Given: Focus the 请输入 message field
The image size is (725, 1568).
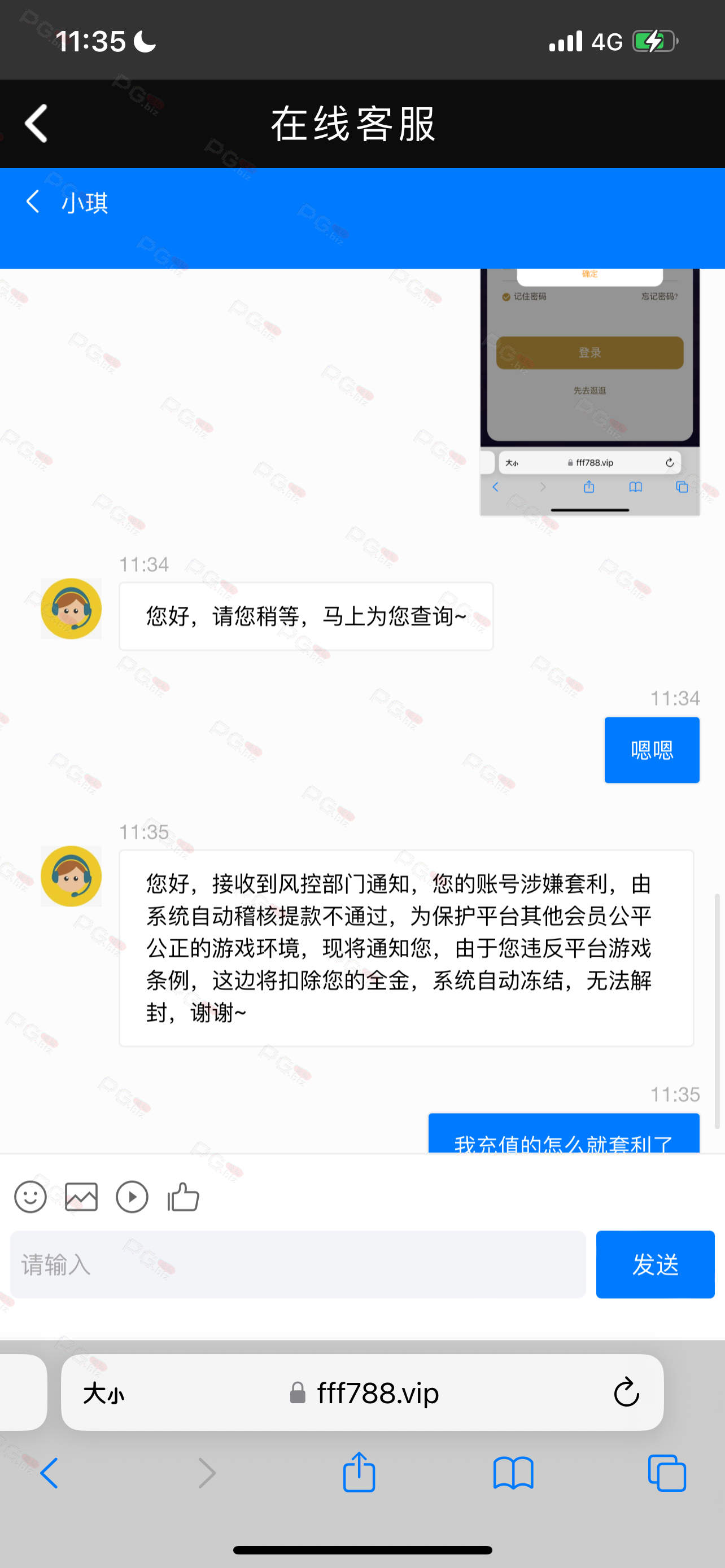Looking at the screenshot, I should [298, 1264].
